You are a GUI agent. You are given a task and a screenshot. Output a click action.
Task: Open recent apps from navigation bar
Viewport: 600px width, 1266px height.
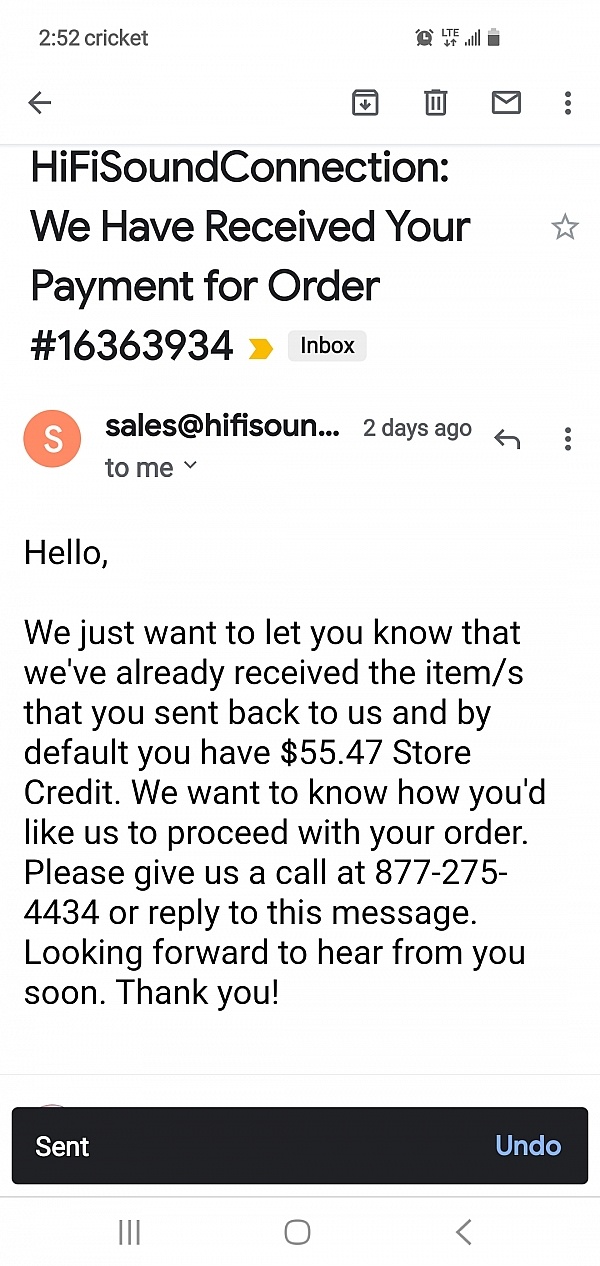[x=129, y=1233]
